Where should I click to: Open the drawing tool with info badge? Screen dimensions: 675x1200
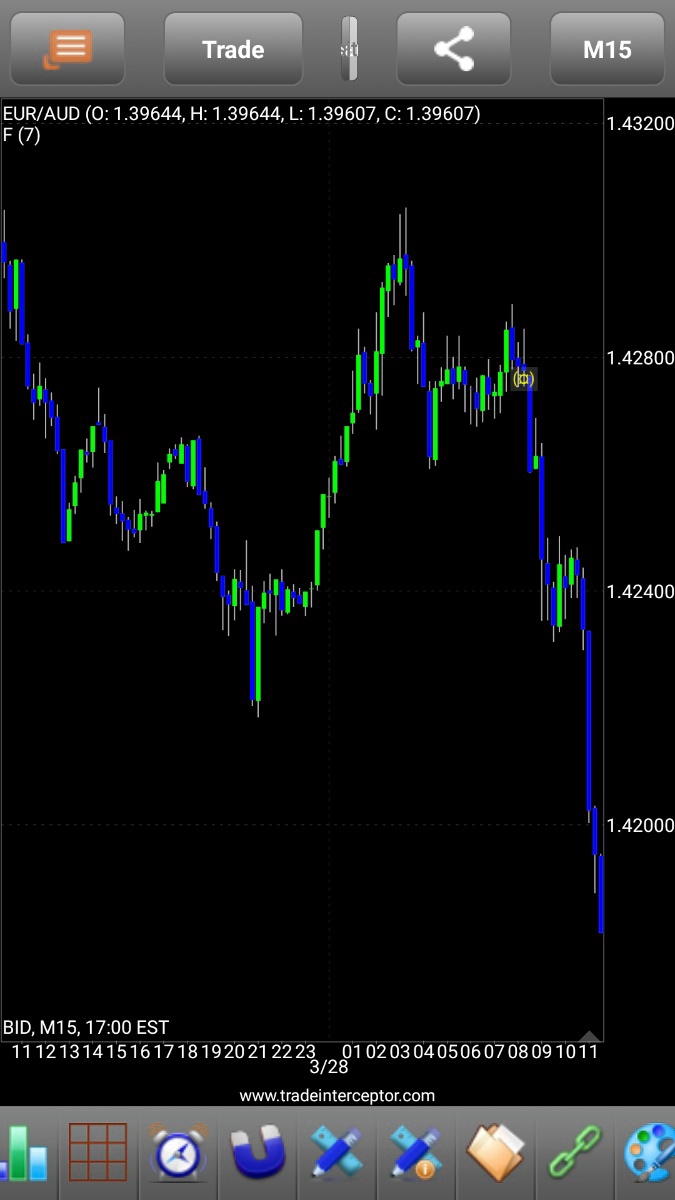point(415,1153)
